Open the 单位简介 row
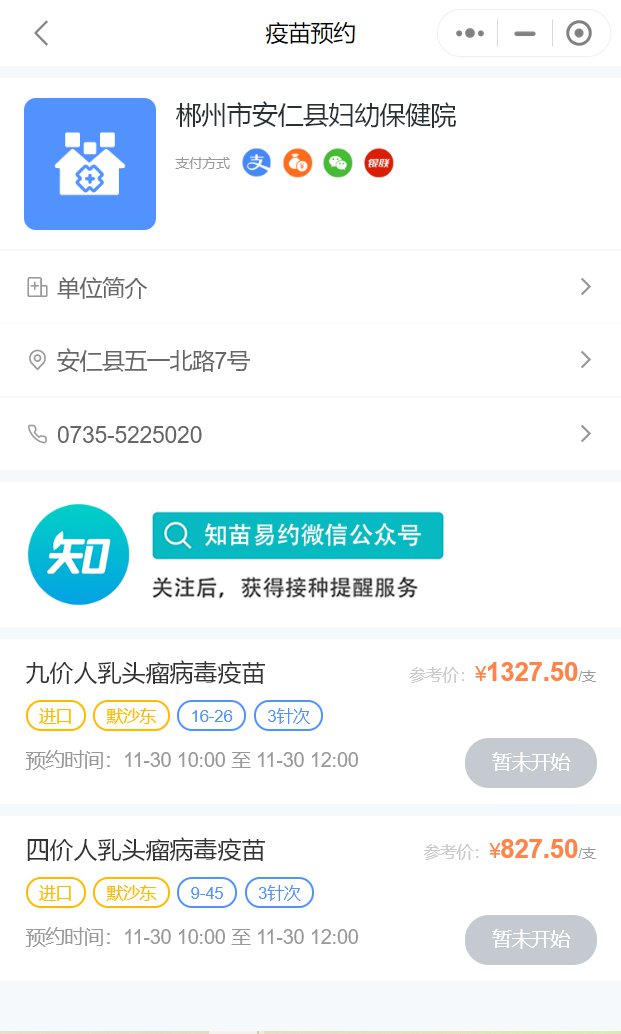The image size is (621, 1034). pyautogui.click(x=310, y=288)
